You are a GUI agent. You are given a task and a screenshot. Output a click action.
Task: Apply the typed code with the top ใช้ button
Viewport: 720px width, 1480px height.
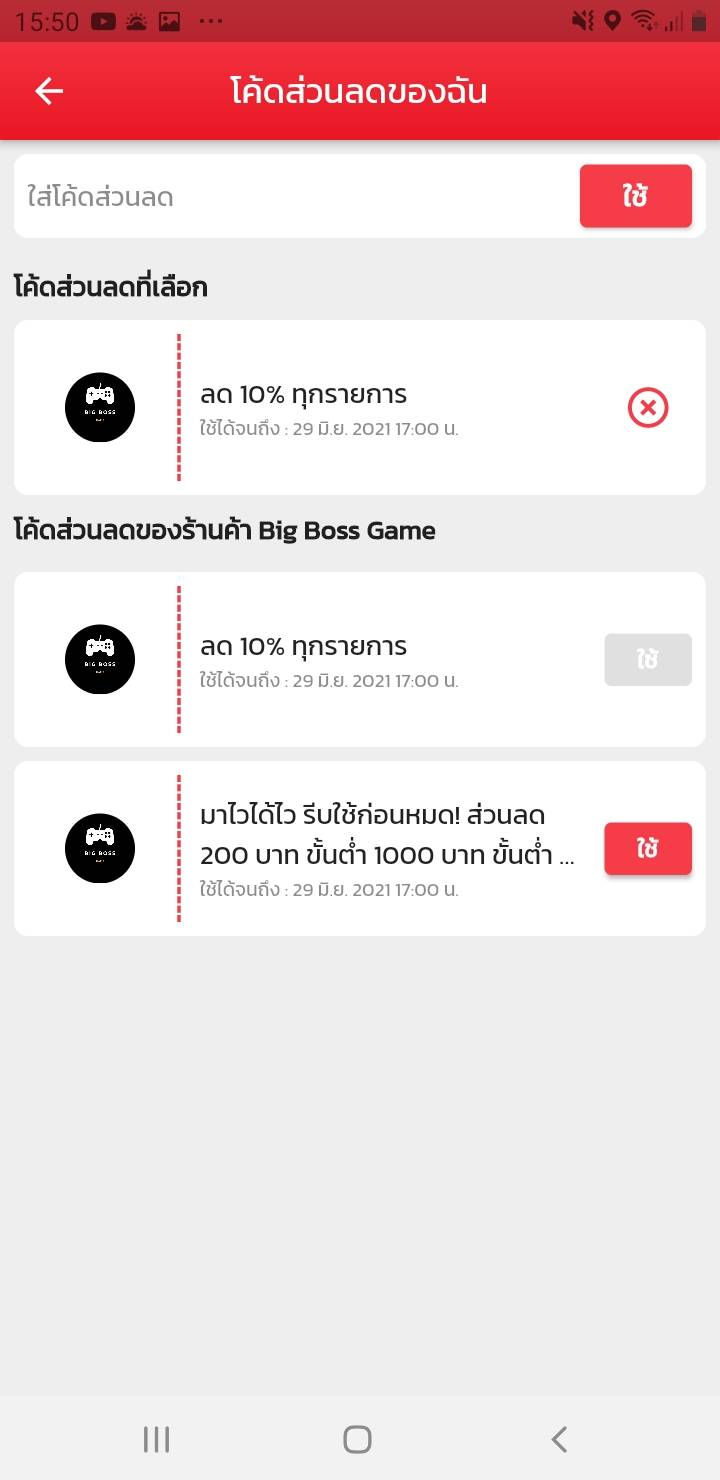[635, 196]
